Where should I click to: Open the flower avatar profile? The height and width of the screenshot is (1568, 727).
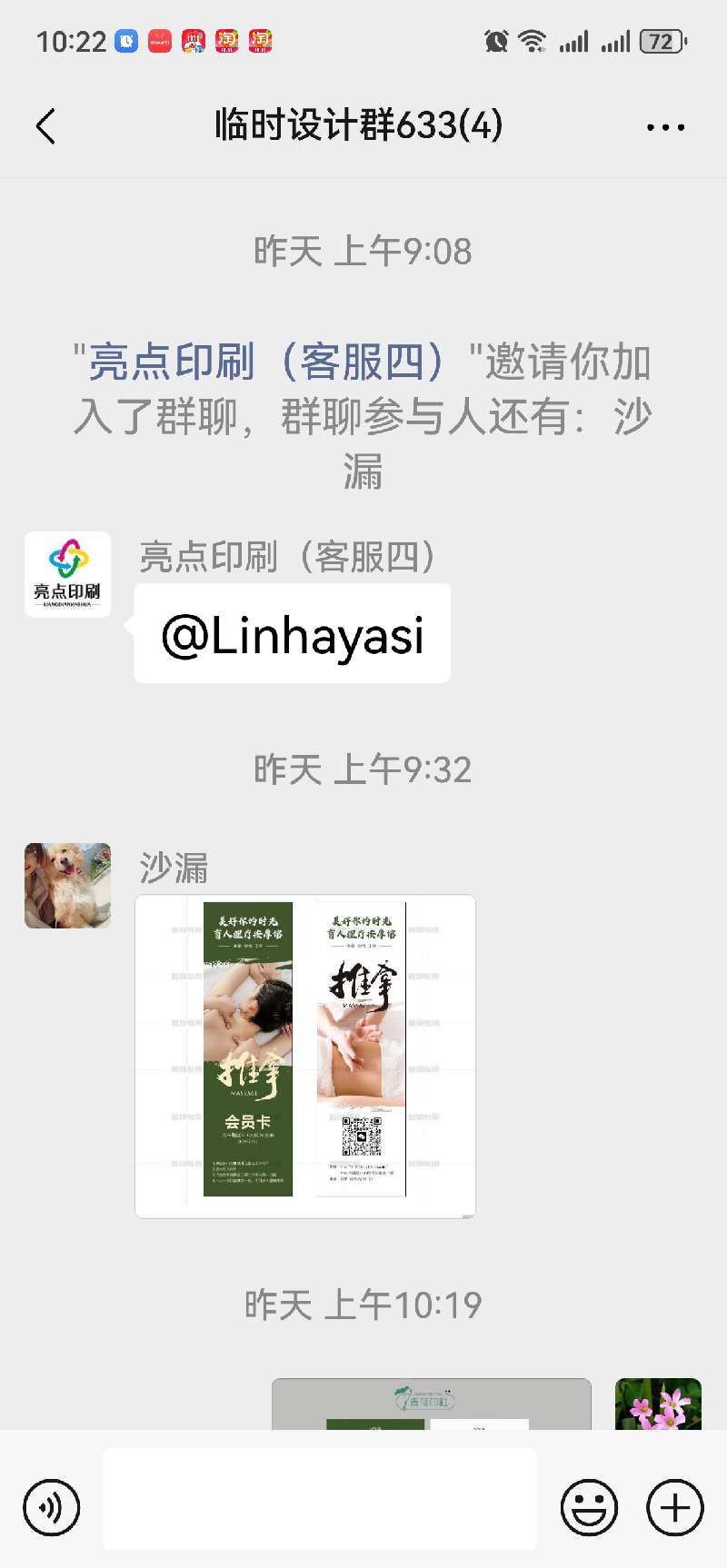pos(658,1404)
